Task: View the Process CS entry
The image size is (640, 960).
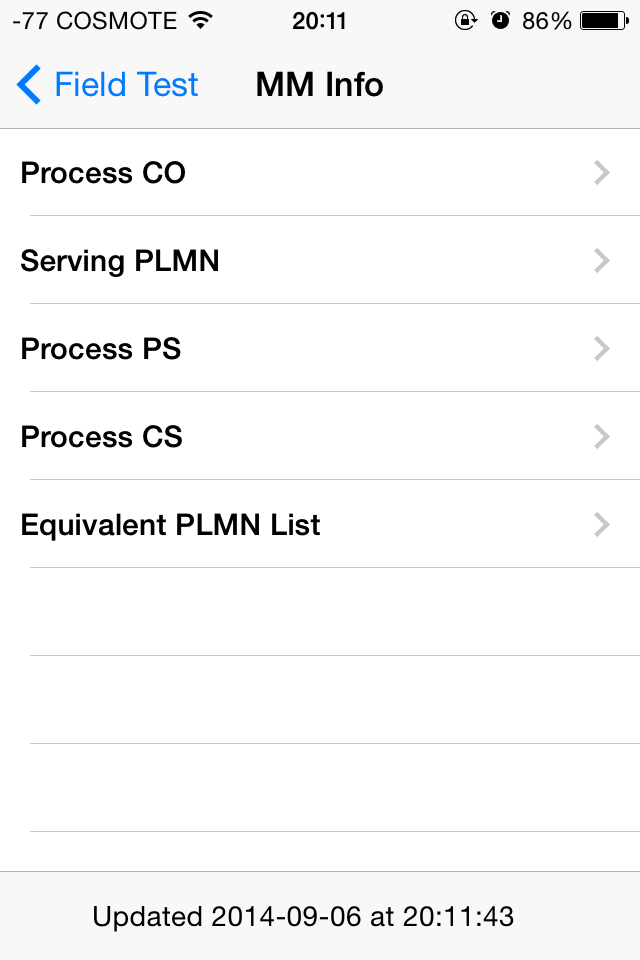Action: tap(320, 437)
